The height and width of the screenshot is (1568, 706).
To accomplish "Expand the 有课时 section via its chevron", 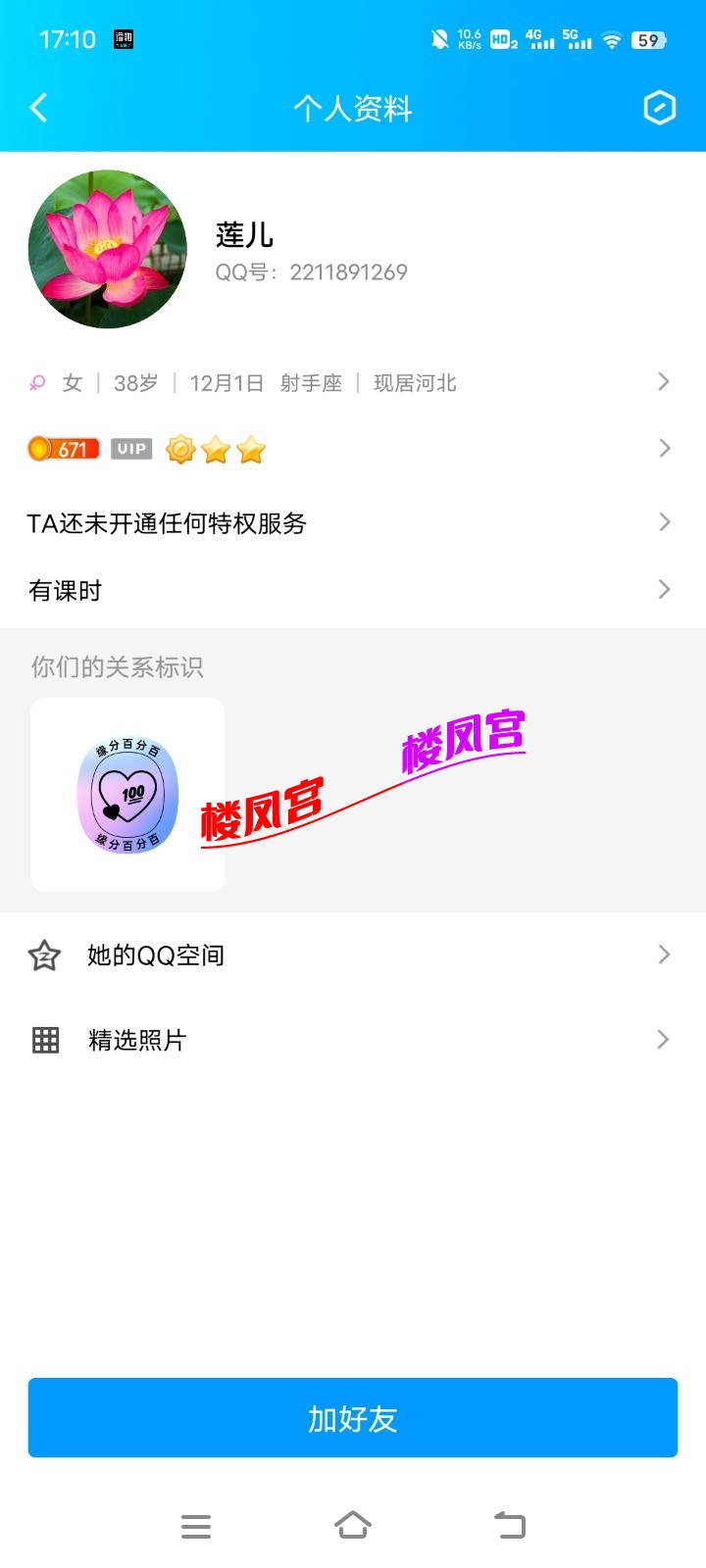I will (665, 589).
